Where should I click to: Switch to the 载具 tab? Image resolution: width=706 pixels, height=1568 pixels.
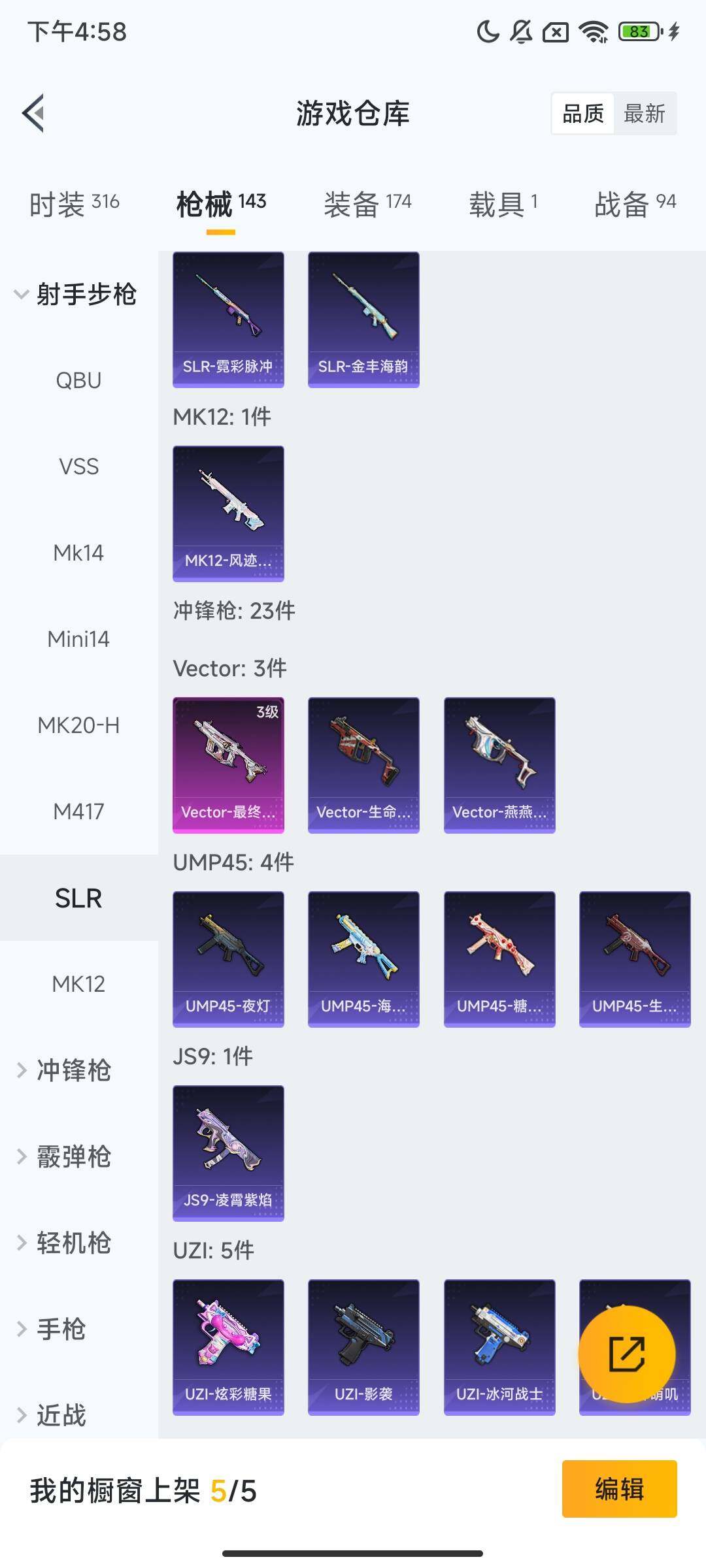coord(503,204)
